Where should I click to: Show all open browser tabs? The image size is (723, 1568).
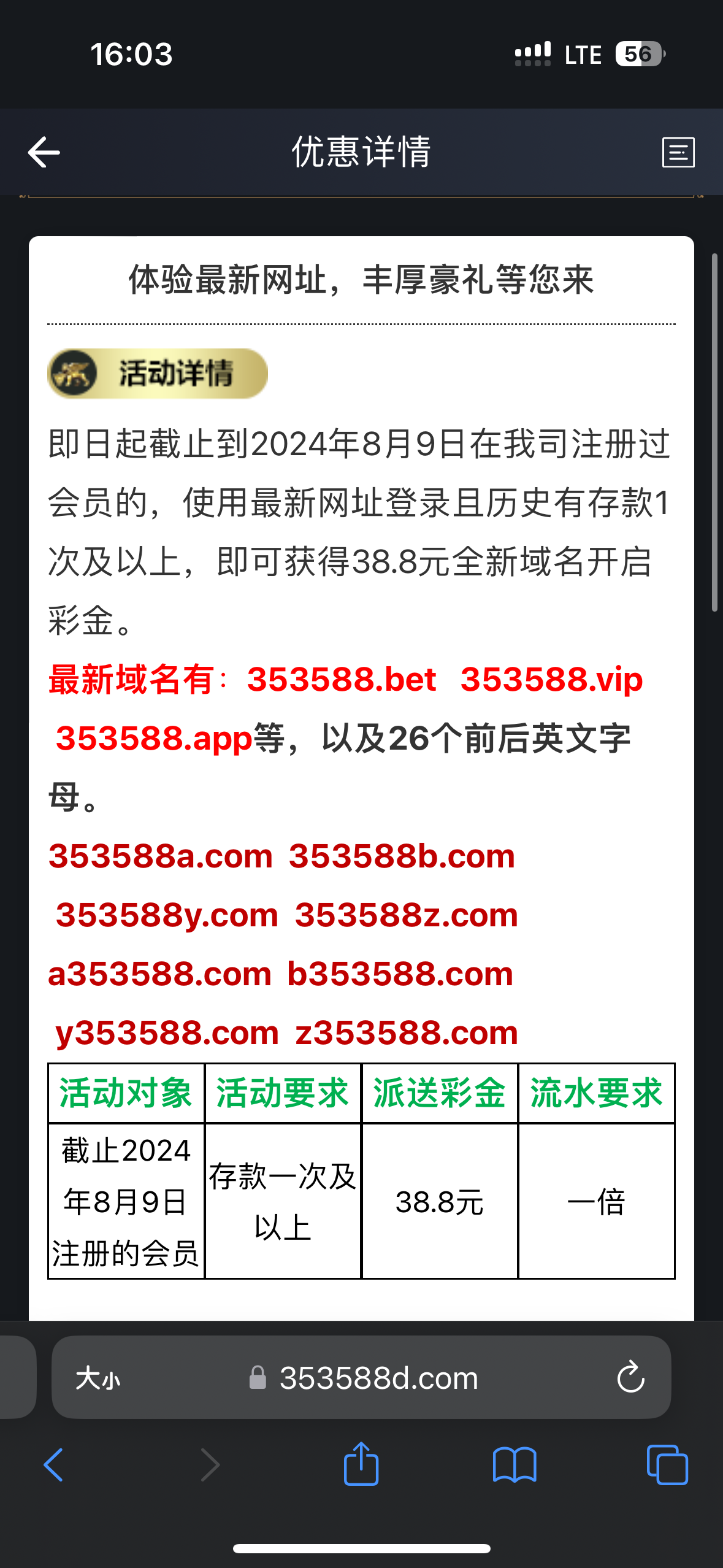[667, 1465]
